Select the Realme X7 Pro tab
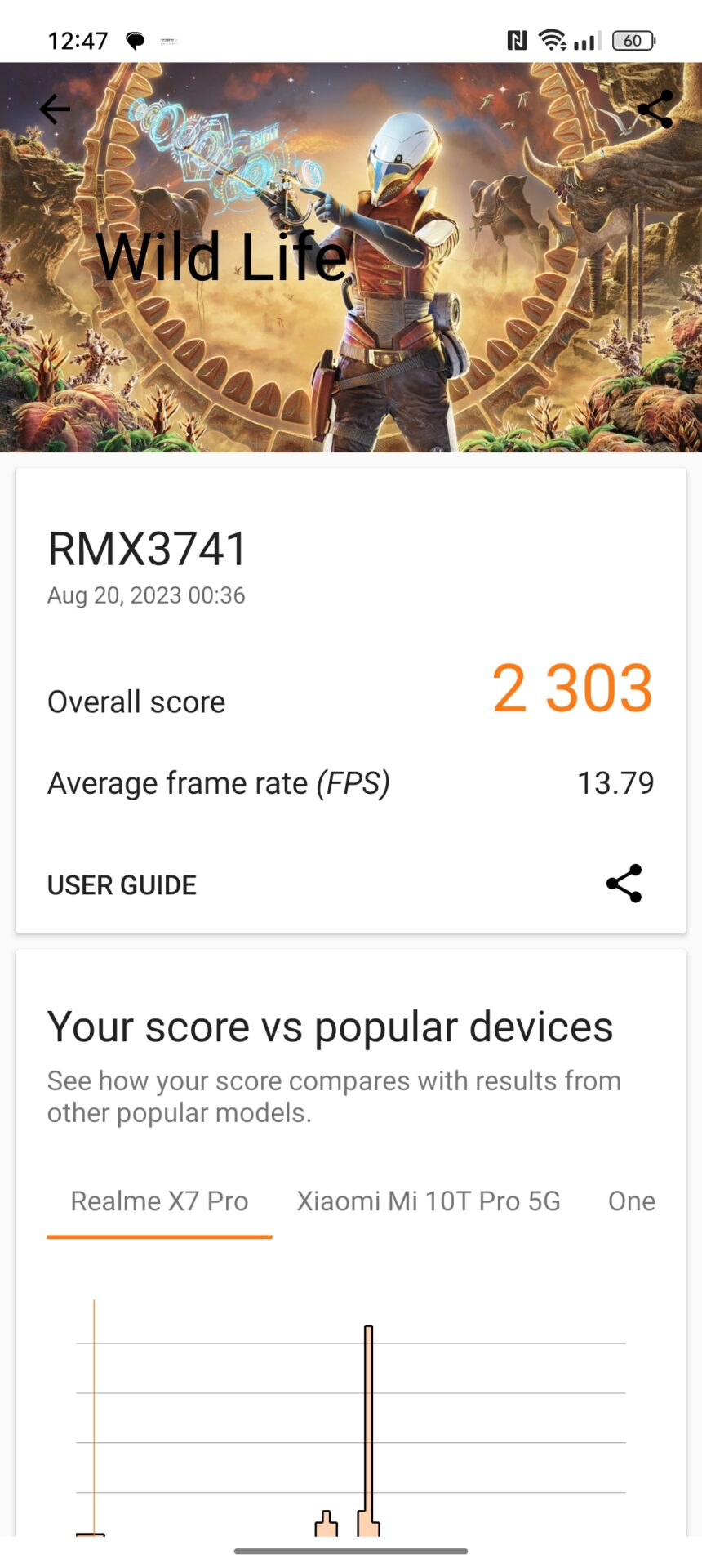The image size is (702, 1568). (159, 1201)
